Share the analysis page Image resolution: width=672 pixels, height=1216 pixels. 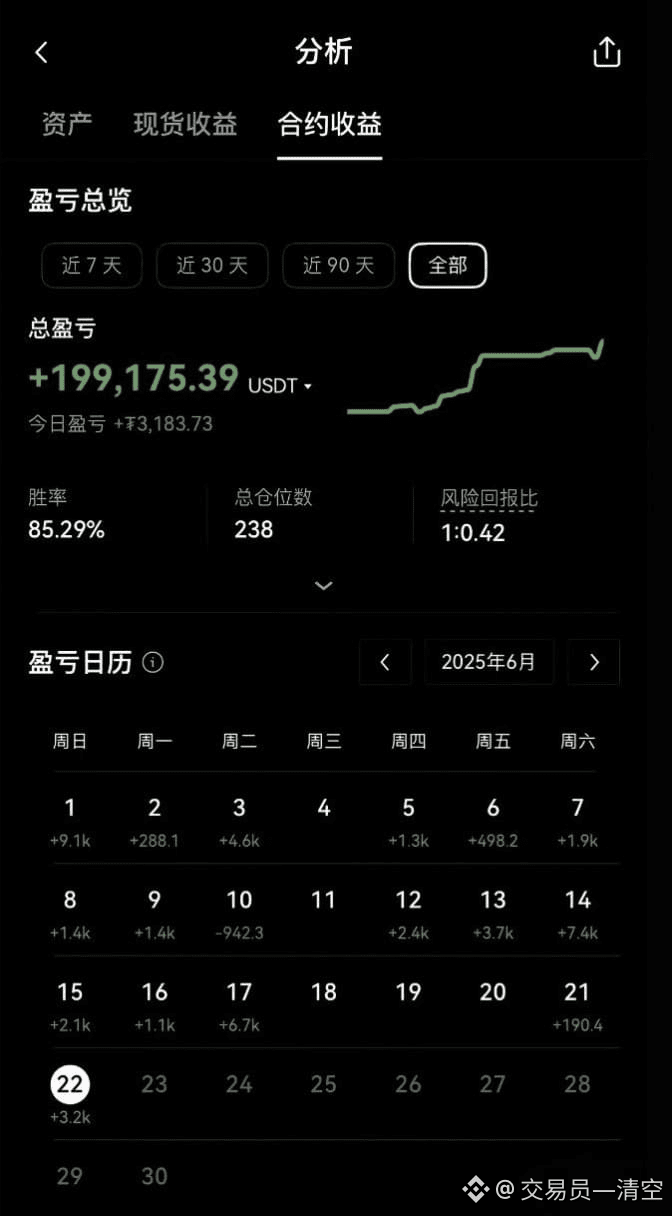pyautogui.click(x=607, y=53)
